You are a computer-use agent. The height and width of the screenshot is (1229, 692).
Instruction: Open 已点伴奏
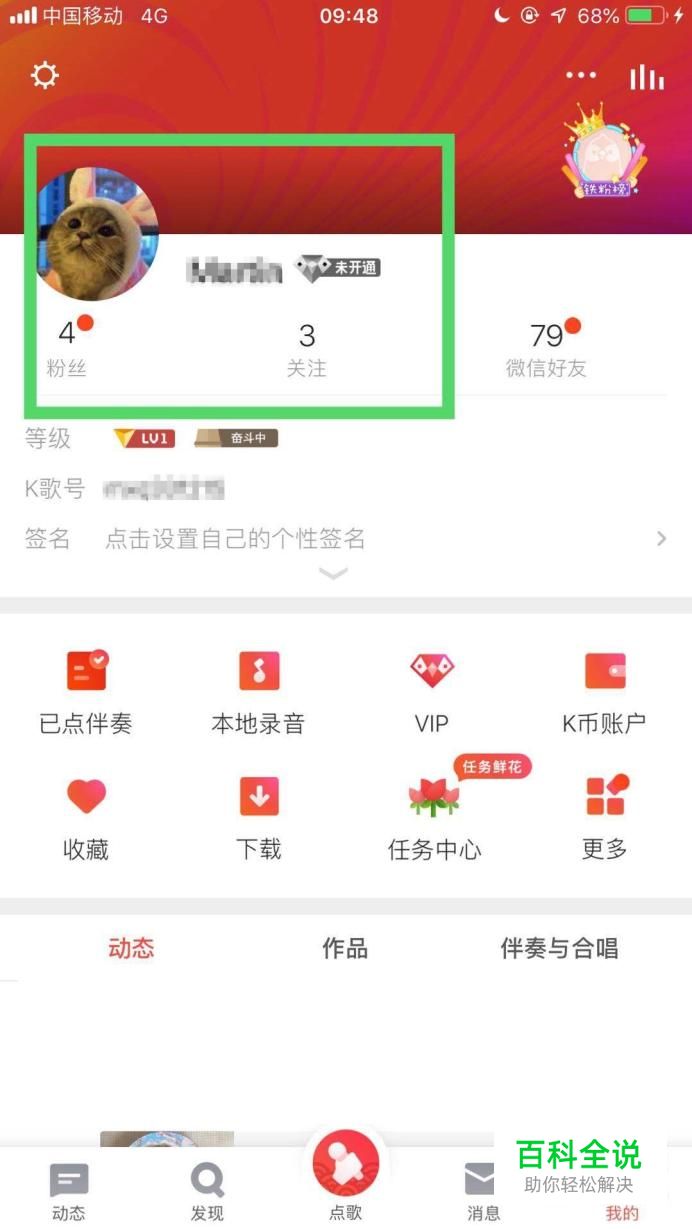coord(86,691)
